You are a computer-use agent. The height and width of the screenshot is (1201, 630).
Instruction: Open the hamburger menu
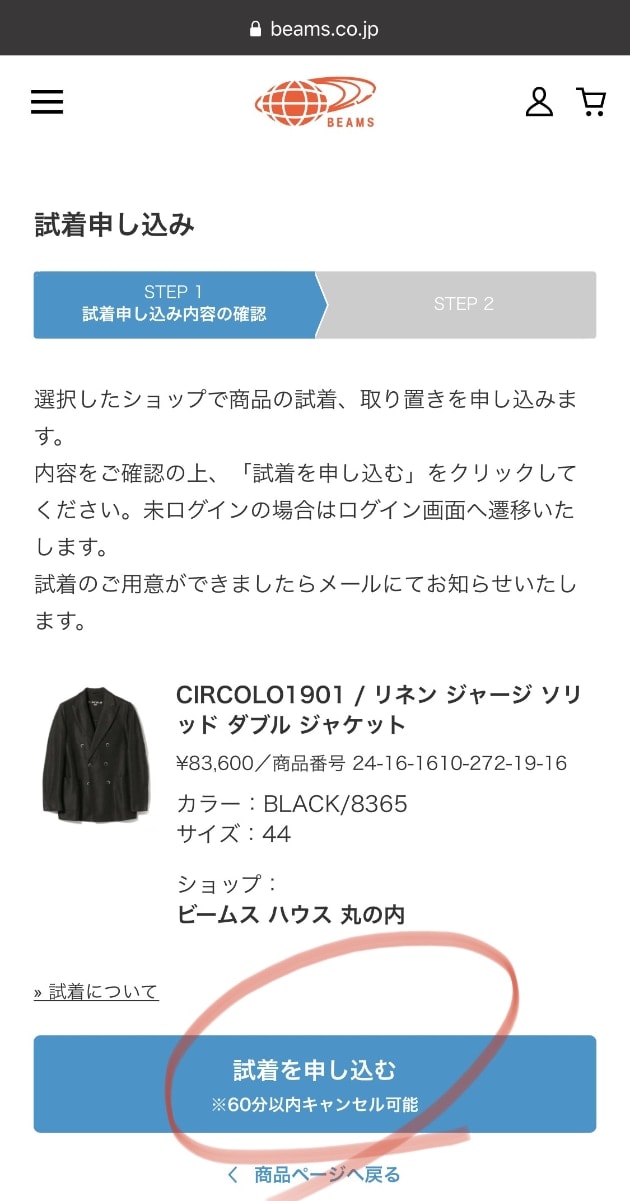47,102
